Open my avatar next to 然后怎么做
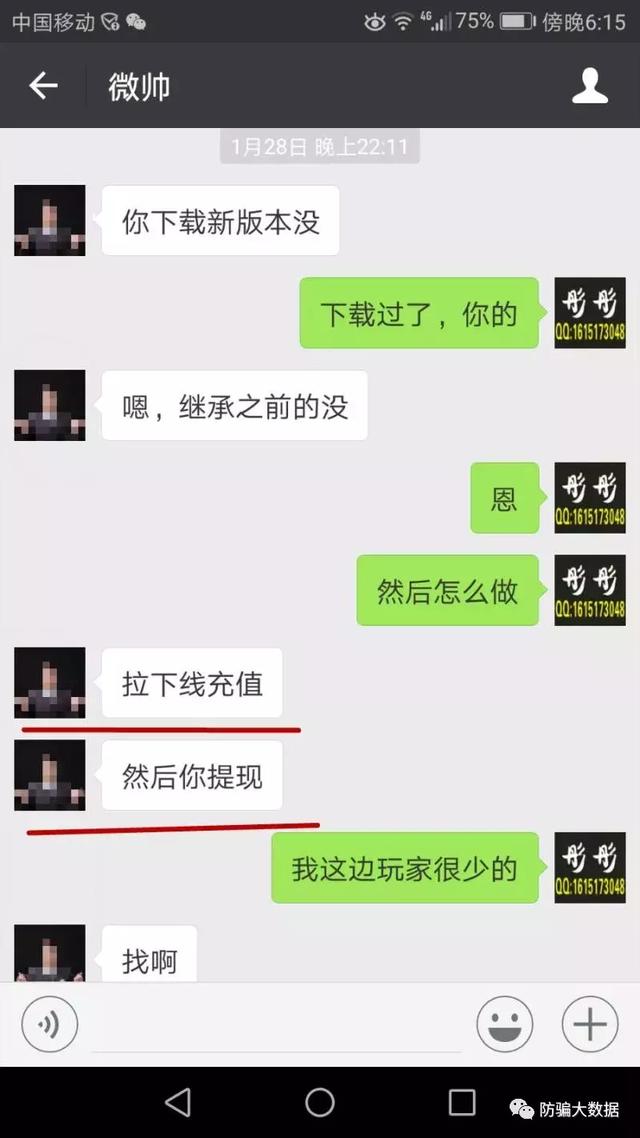Viewport: 640px width, 1138px height. 590,590
